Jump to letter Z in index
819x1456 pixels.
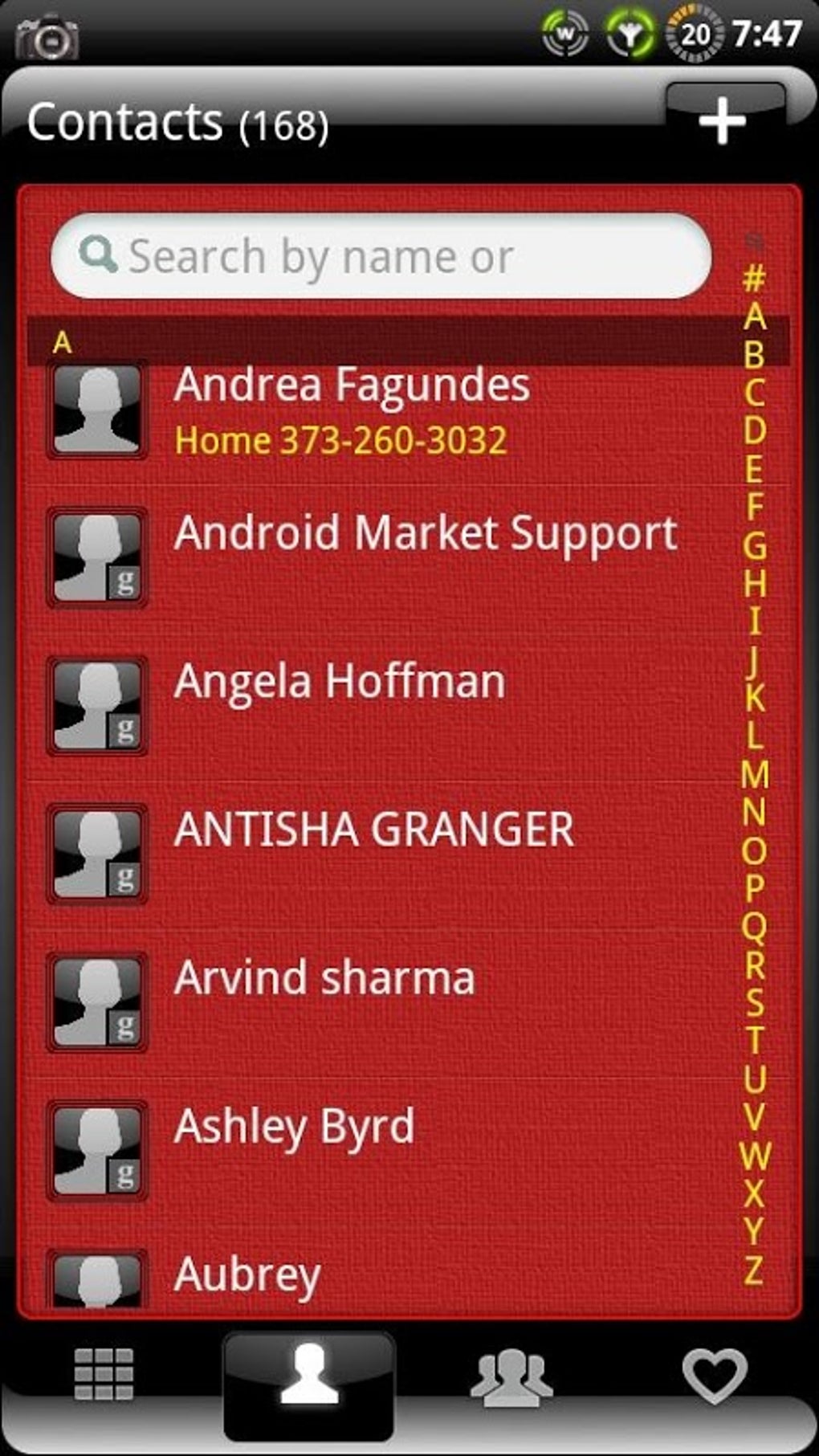[x=754, y=1270]
